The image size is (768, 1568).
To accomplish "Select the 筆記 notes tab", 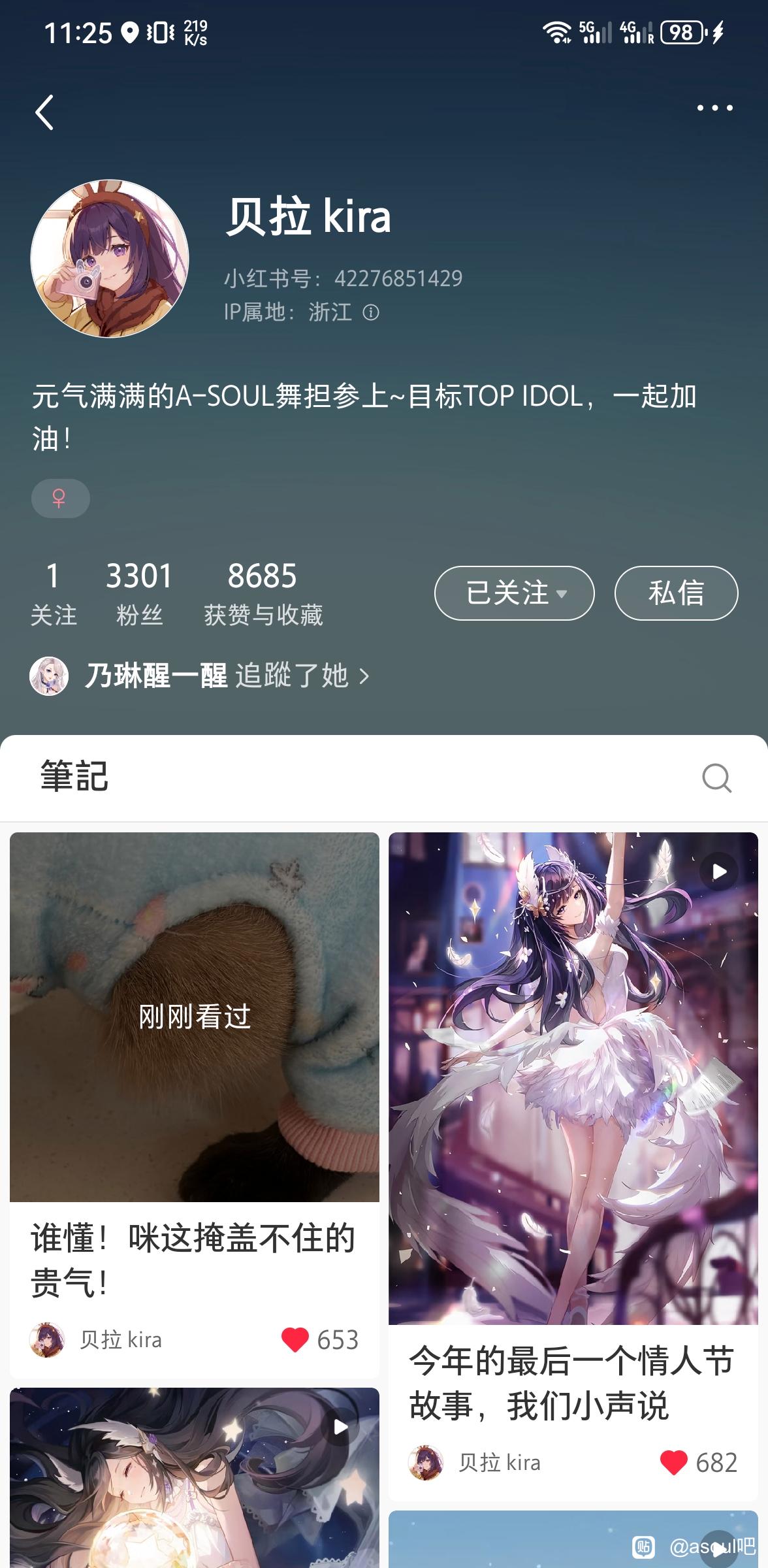I will point(74,777).
